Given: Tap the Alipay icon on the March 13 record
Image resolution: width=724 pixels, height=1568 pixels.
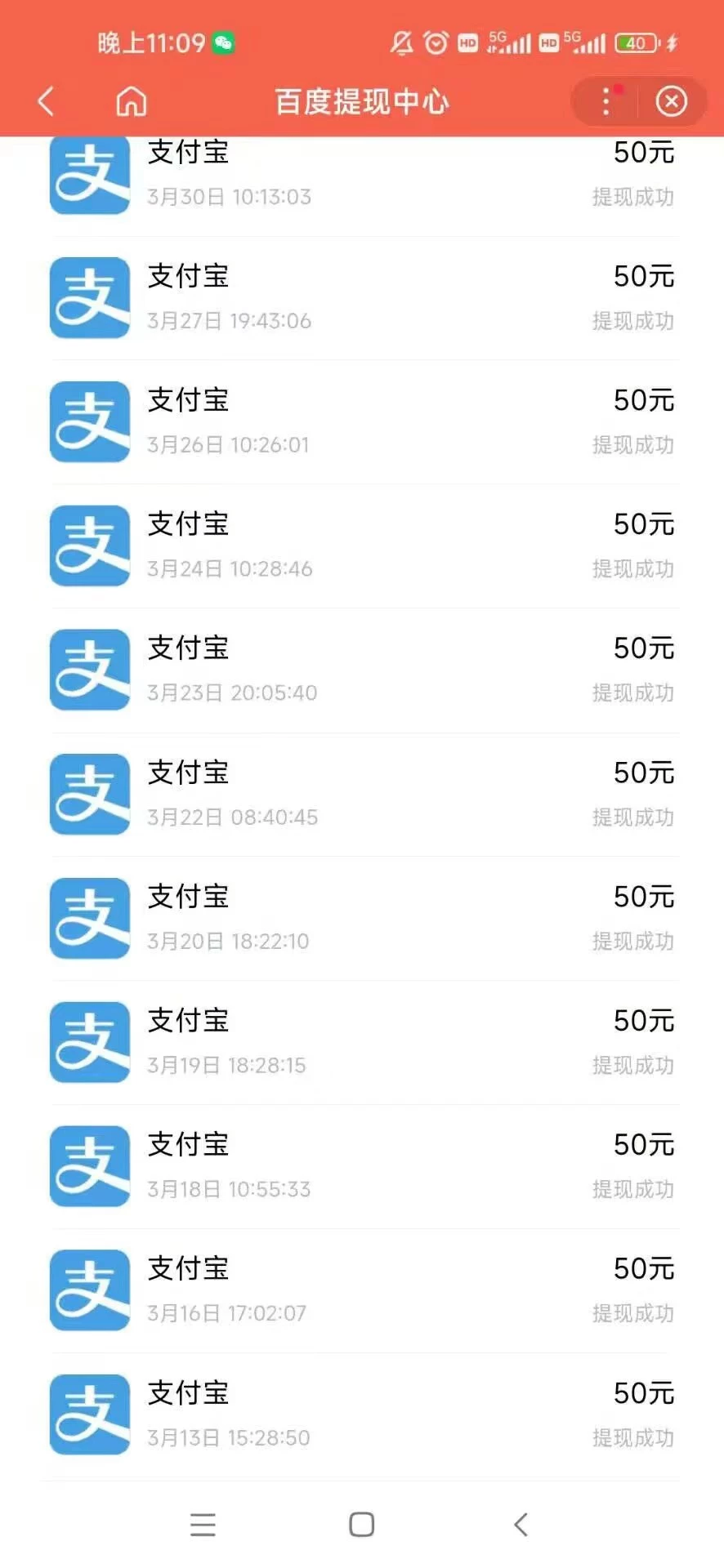Looking at the screenshot, I should pos(89,1414).
